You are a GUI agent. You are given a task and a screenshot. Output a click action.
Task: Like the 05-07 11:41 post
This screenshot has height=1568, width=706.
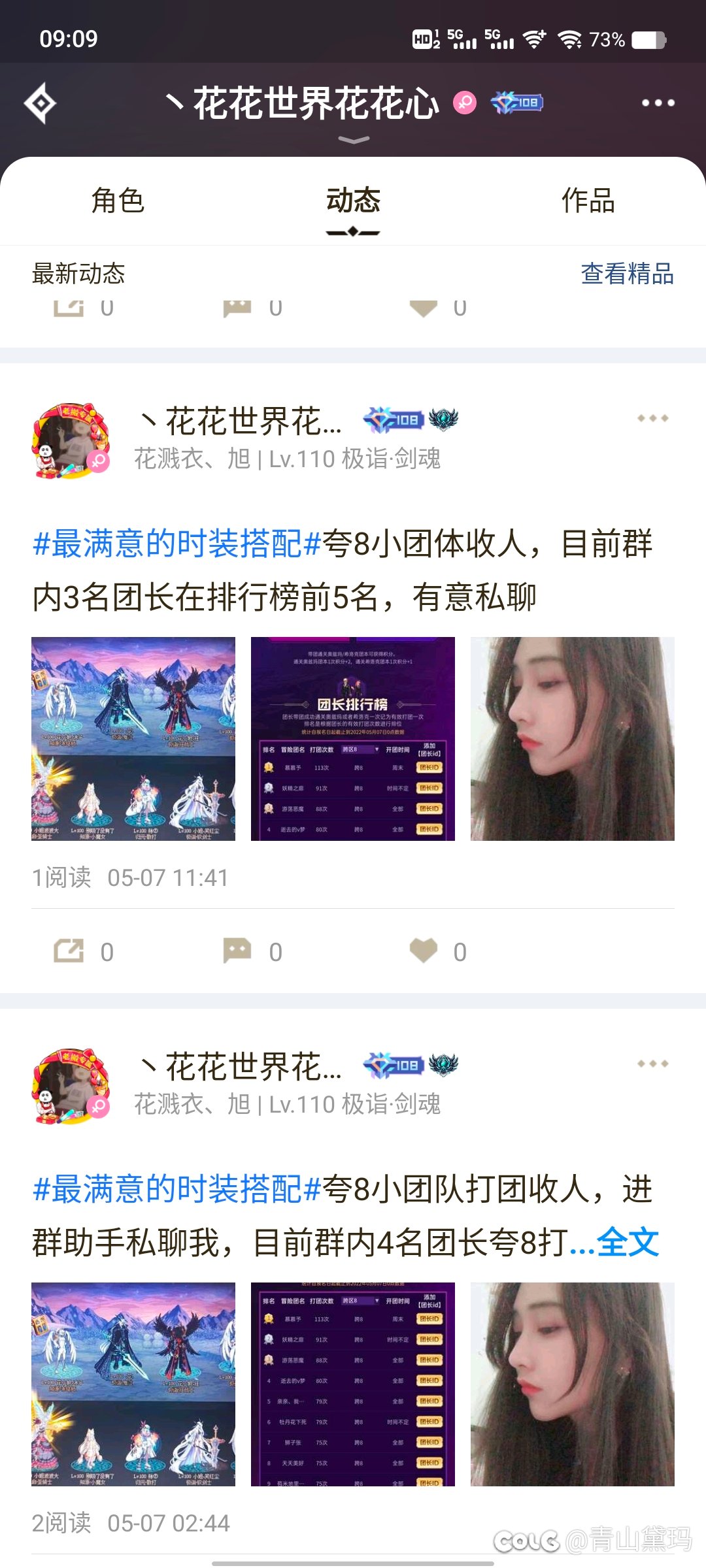click(x=424, y=951)
